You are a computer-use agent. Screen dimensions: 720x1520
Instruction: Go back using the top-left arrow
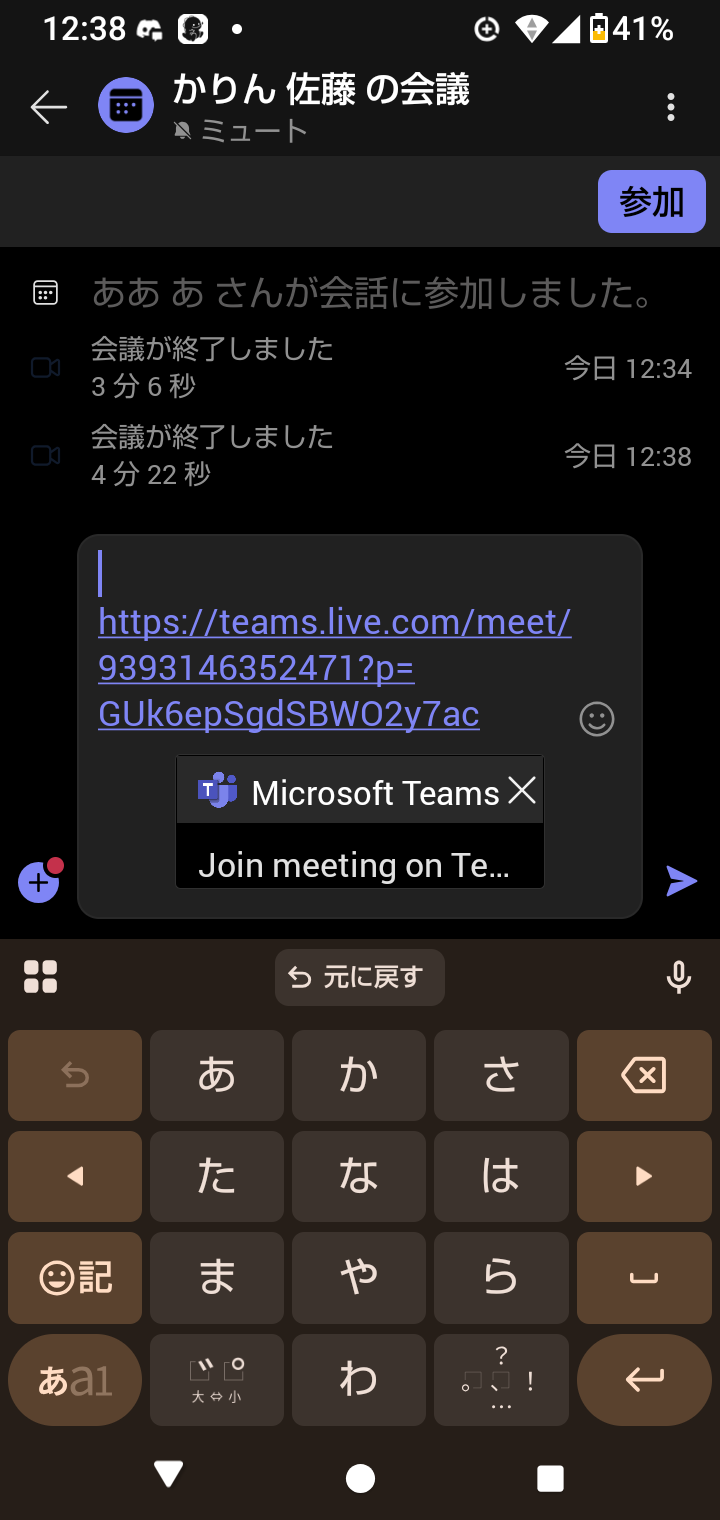pyautogui.click(x=48, y=107)
